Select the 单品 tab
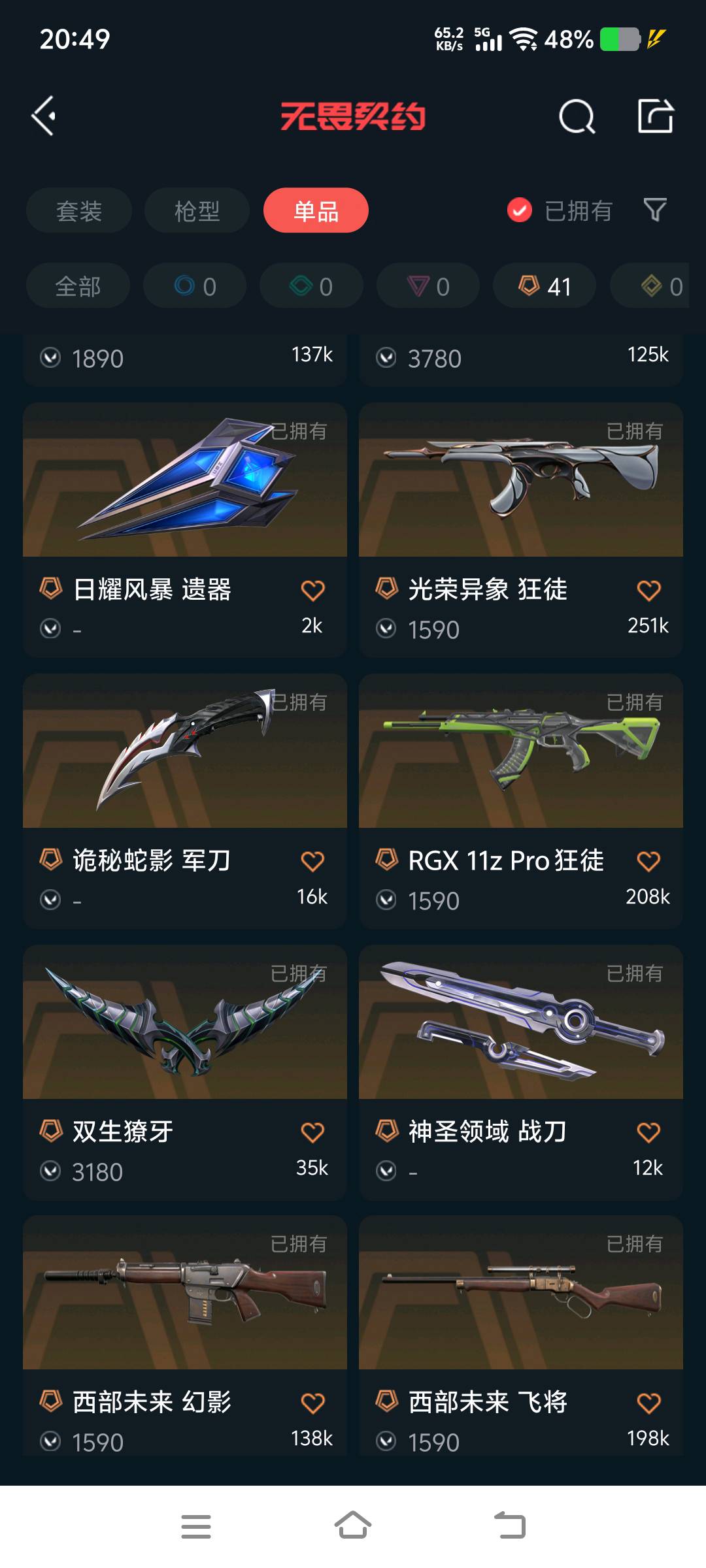Viewport: 706px width, 1568px height. tap(316, 210)
